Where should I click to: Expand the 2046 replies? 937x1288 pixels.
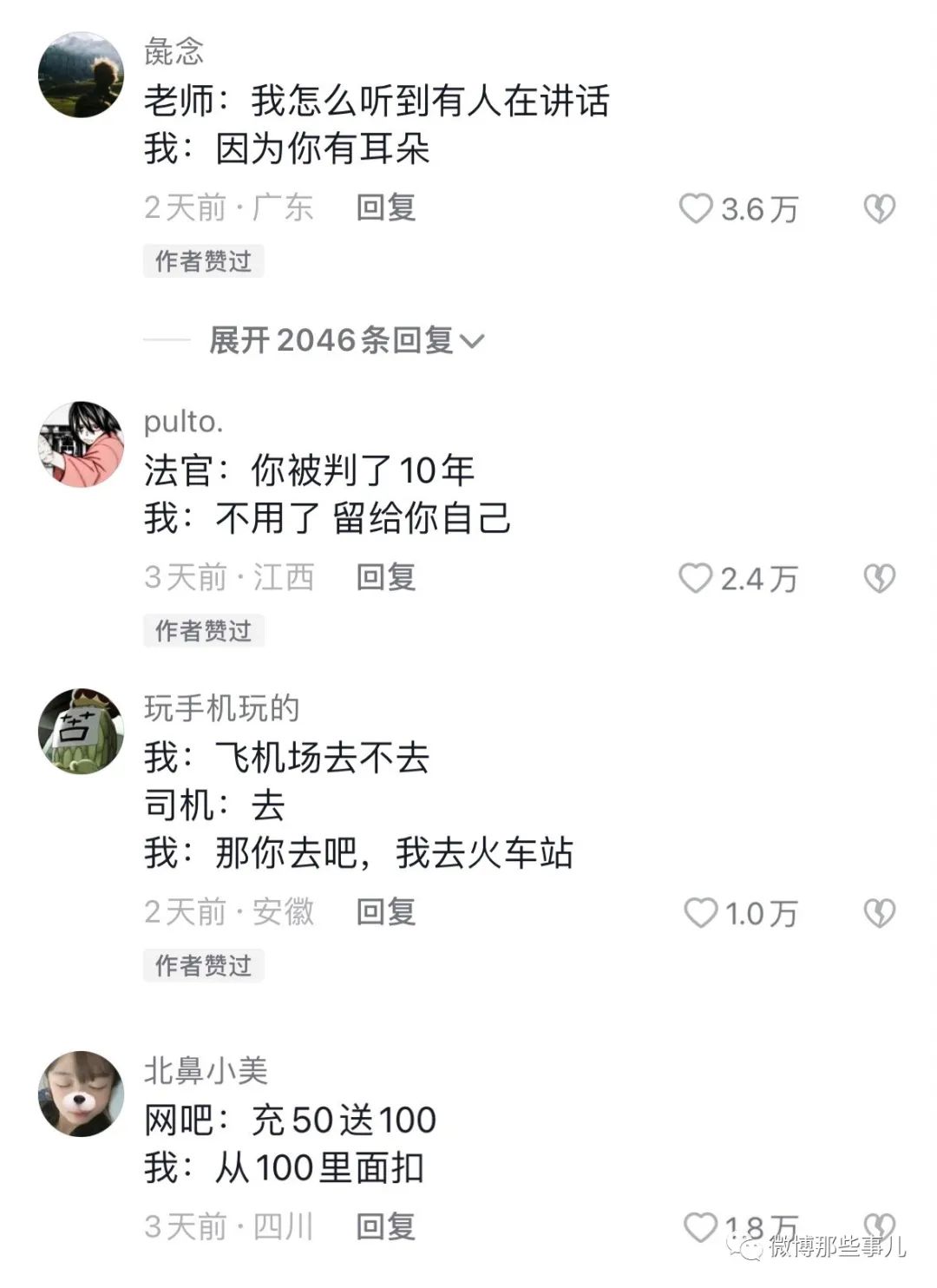pos(347,340)
